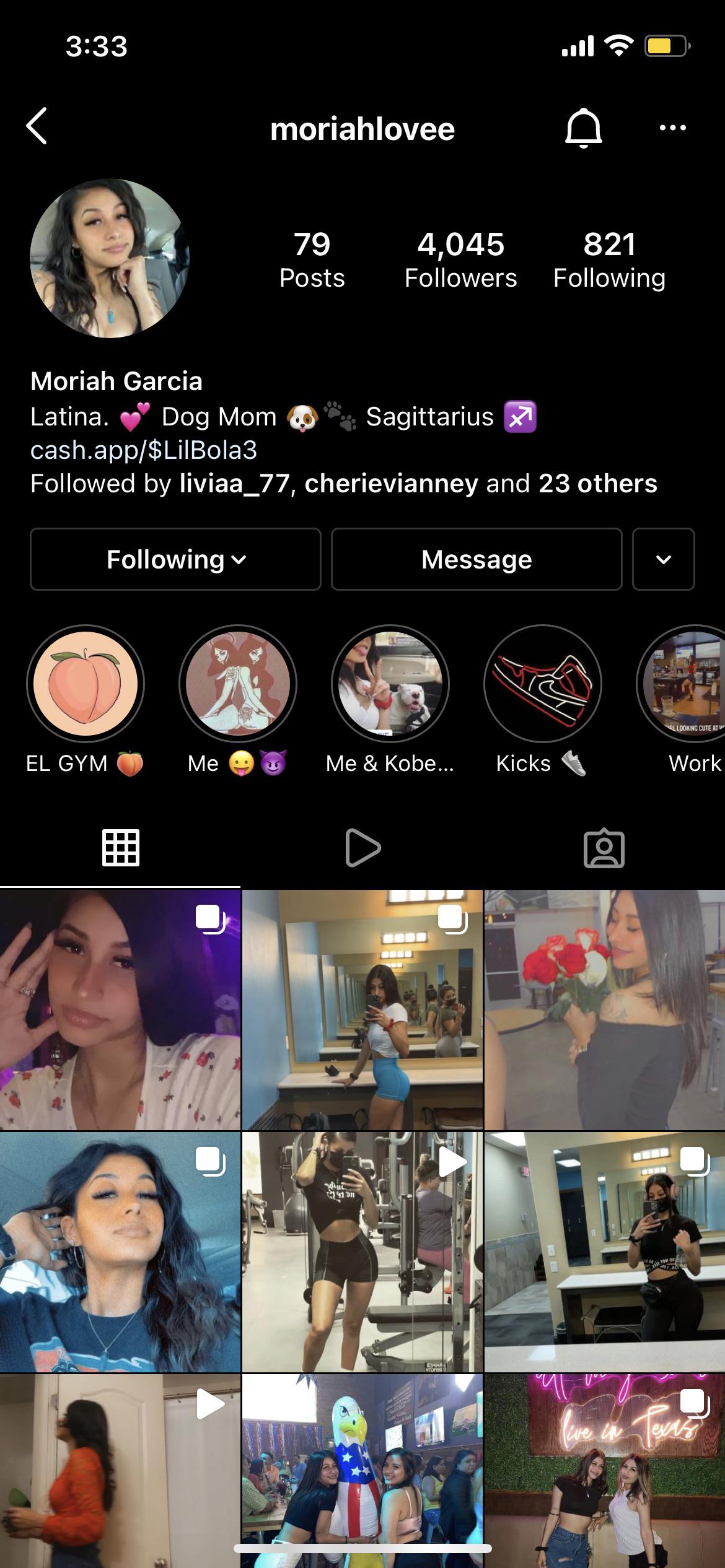Expand suggested accounts chevron next to Message
Screen dimensions: 725x1568
(x=663, y=559)
